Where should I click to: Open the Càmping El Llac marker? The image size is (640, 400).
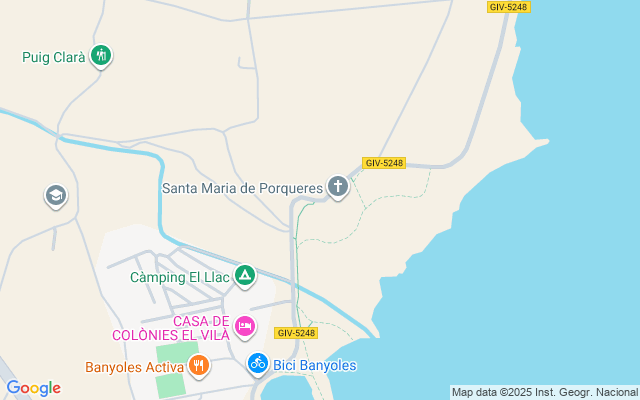pos(245,276)
